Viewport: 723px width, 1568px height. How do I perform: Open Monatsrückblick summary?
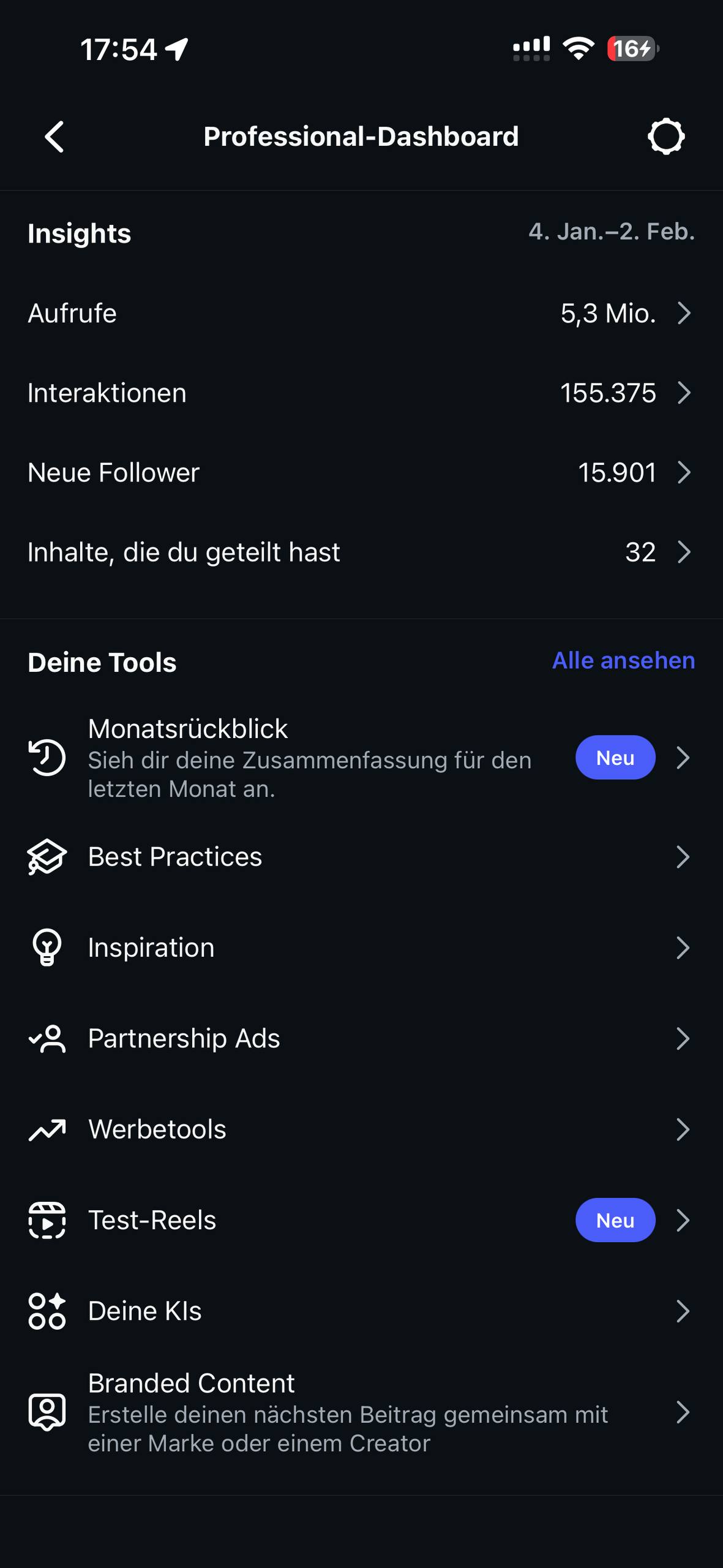361,758
